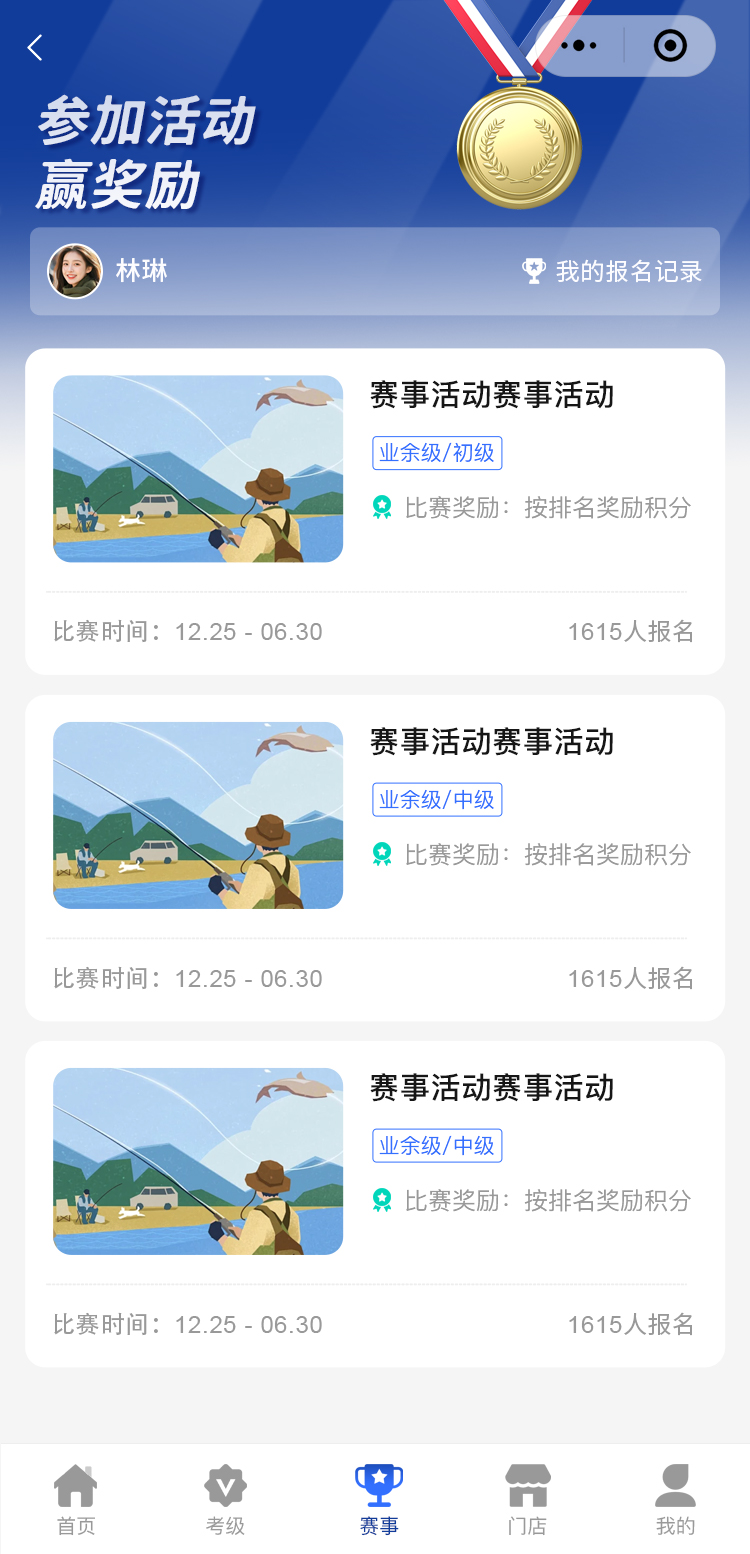Screen dimensions: 750x1554
Task: Open 我的报名记录
Action: pyautogui.click(x=612, y=271)
